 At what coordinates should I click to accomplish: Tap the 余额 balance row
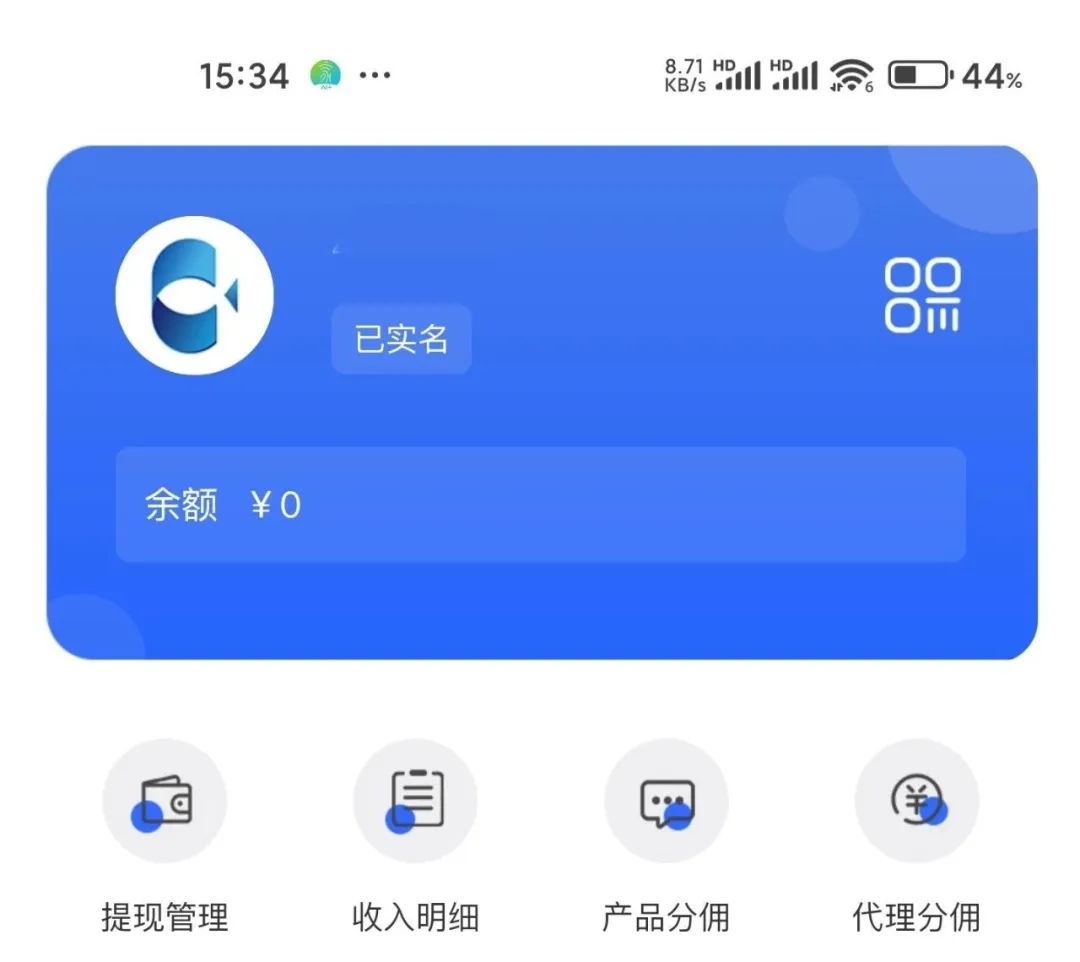coord(540,505)
